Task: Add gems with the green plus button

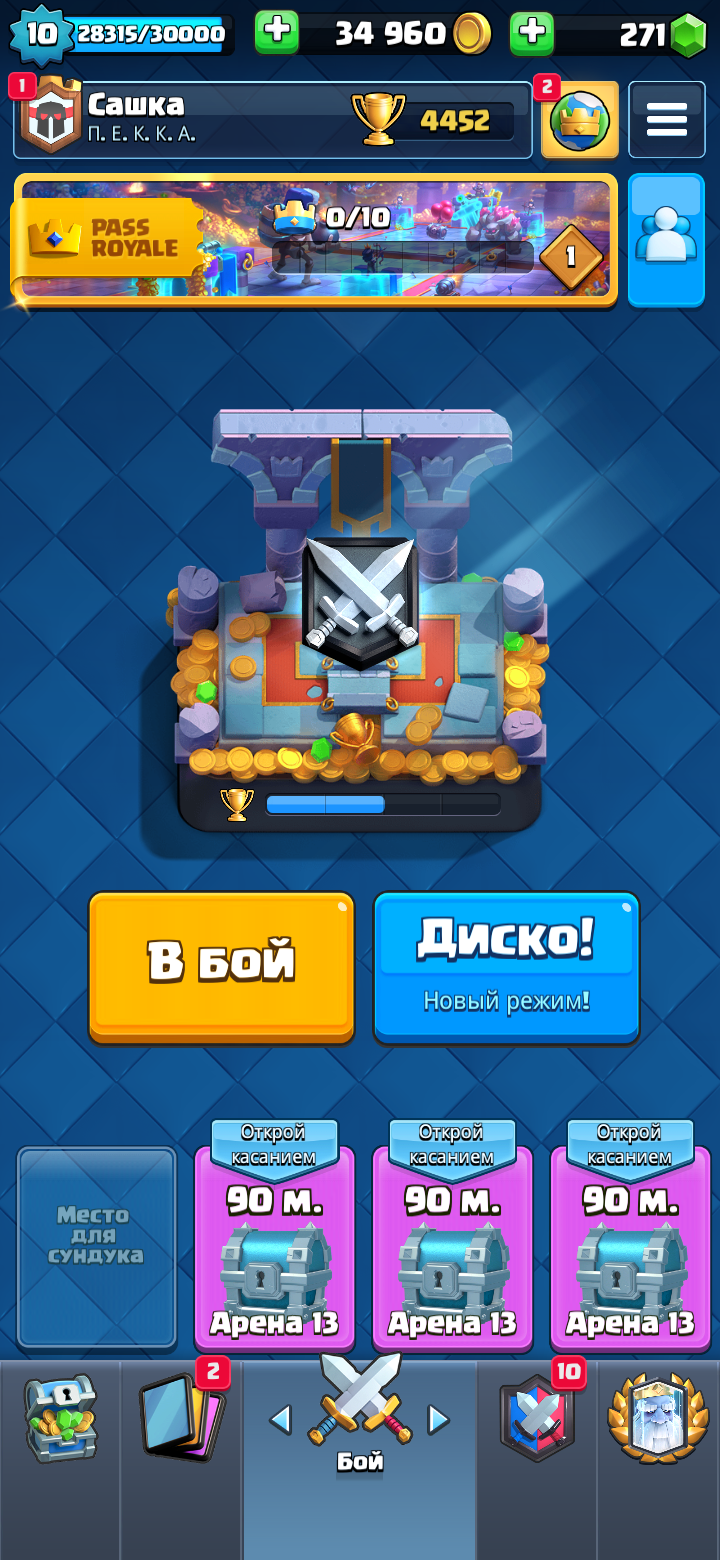Action: [532, 33]
